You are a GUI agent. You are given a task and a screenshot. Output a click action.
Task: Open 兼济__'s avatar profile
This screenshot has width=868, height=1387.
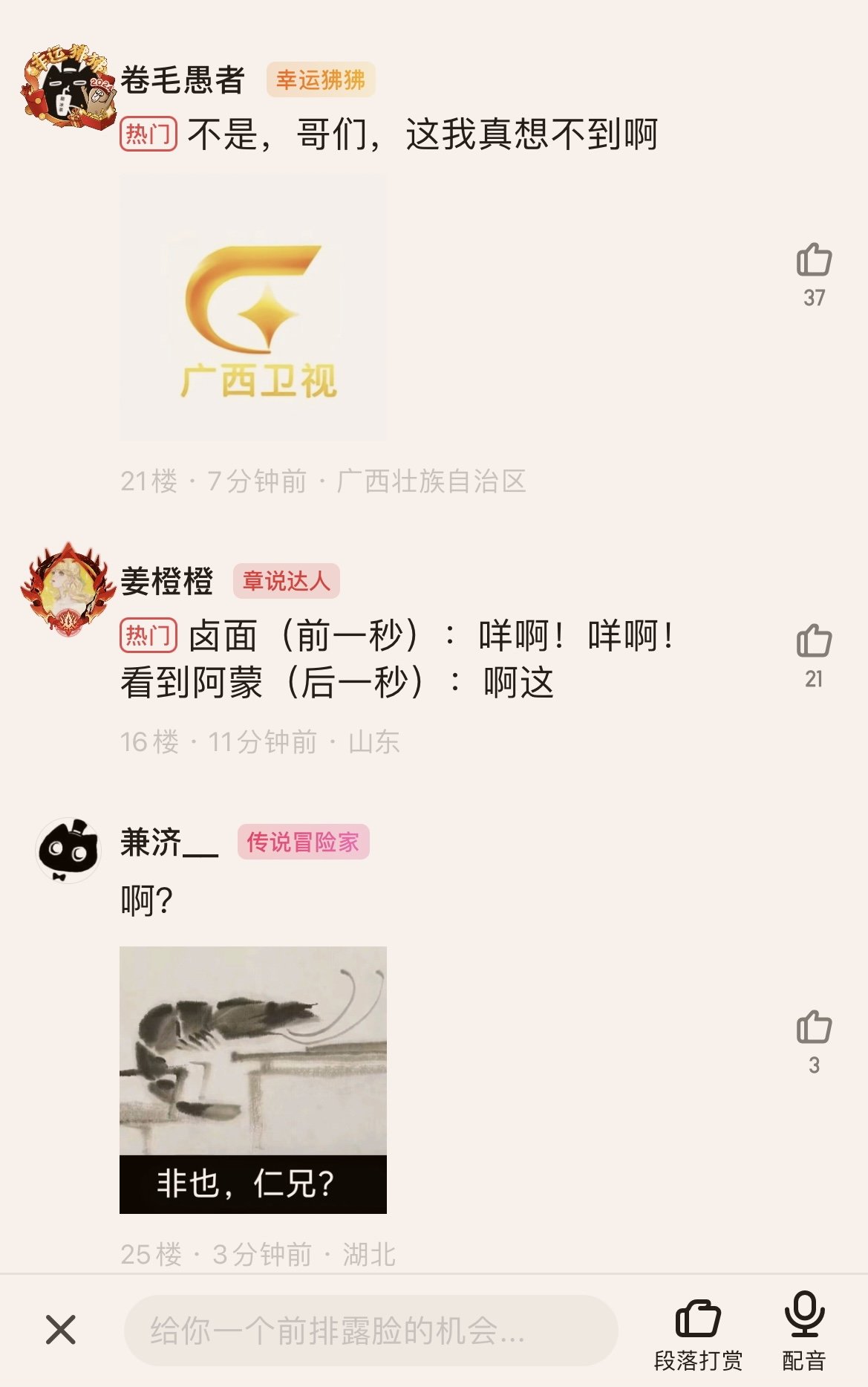point(68,850)
